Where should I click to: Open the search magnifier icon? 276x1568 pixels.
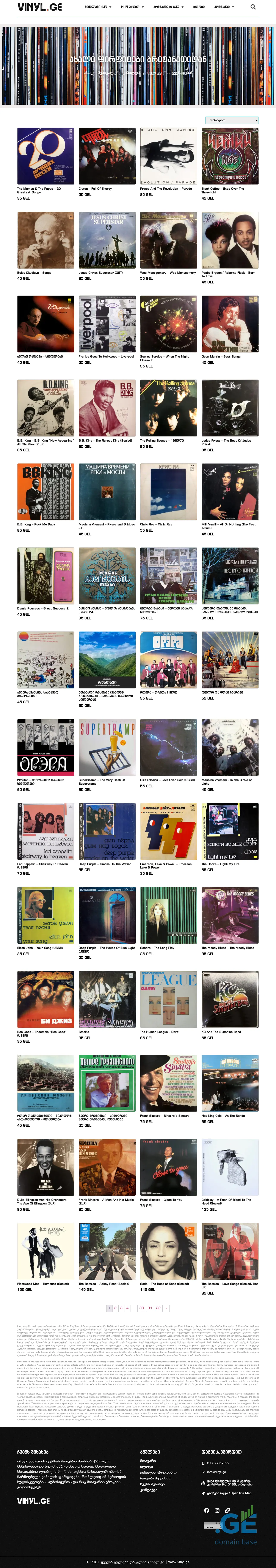click(x=253, y=7)
